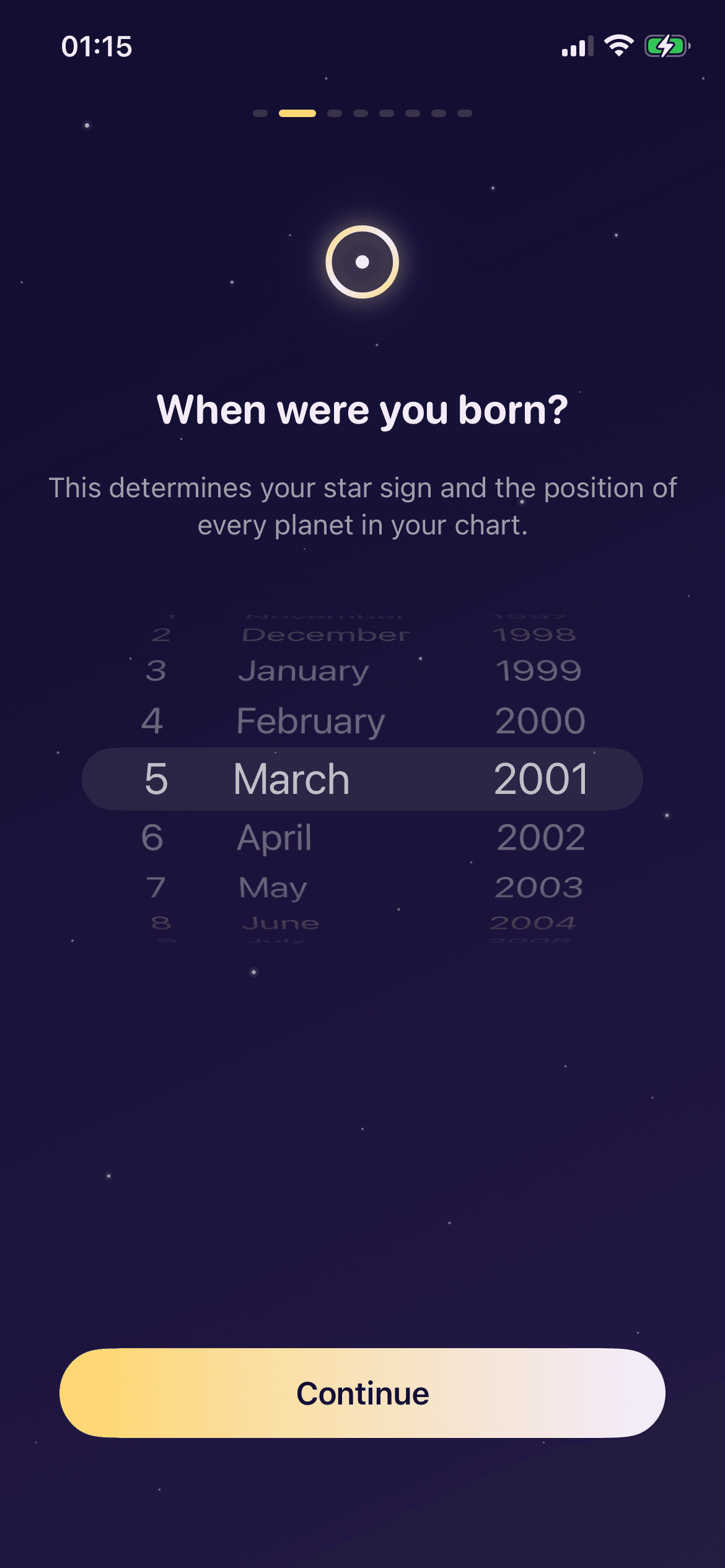Click the heading When were you born
The height and width of the screenshot is (1568, 725).
click(x=362, y=409)
